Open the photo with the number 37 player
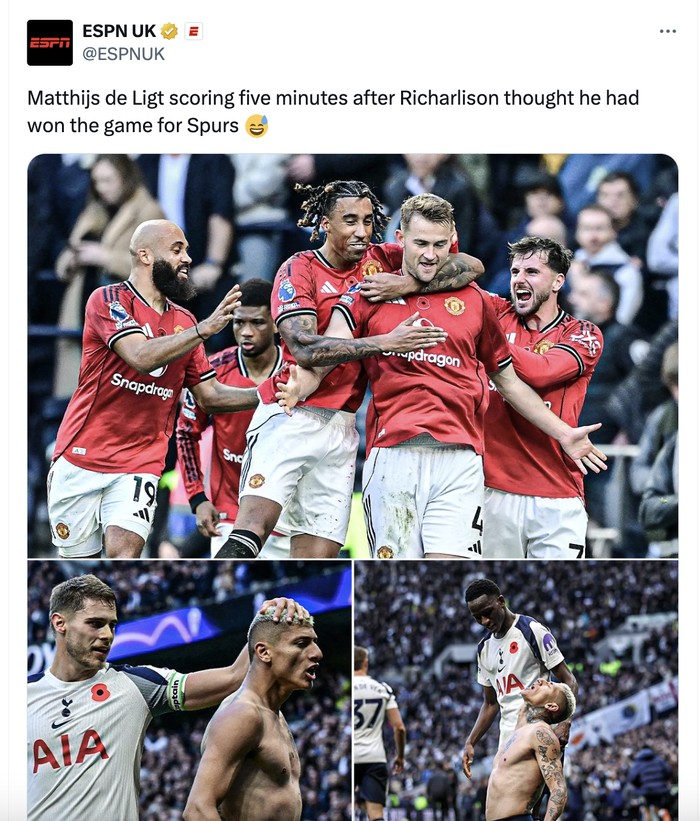 (516, 690)
